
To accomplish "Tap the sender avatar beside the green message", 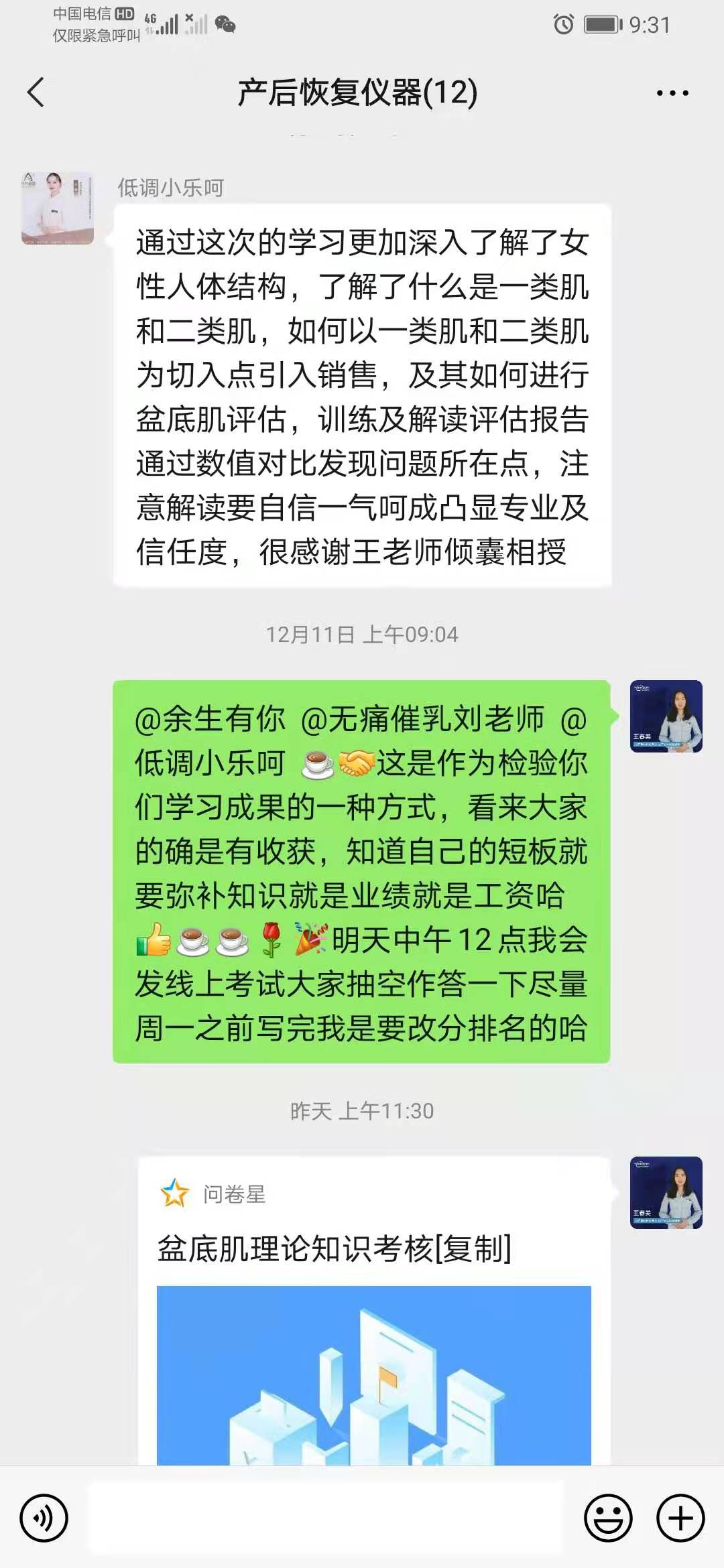I will tap(666, 716).
